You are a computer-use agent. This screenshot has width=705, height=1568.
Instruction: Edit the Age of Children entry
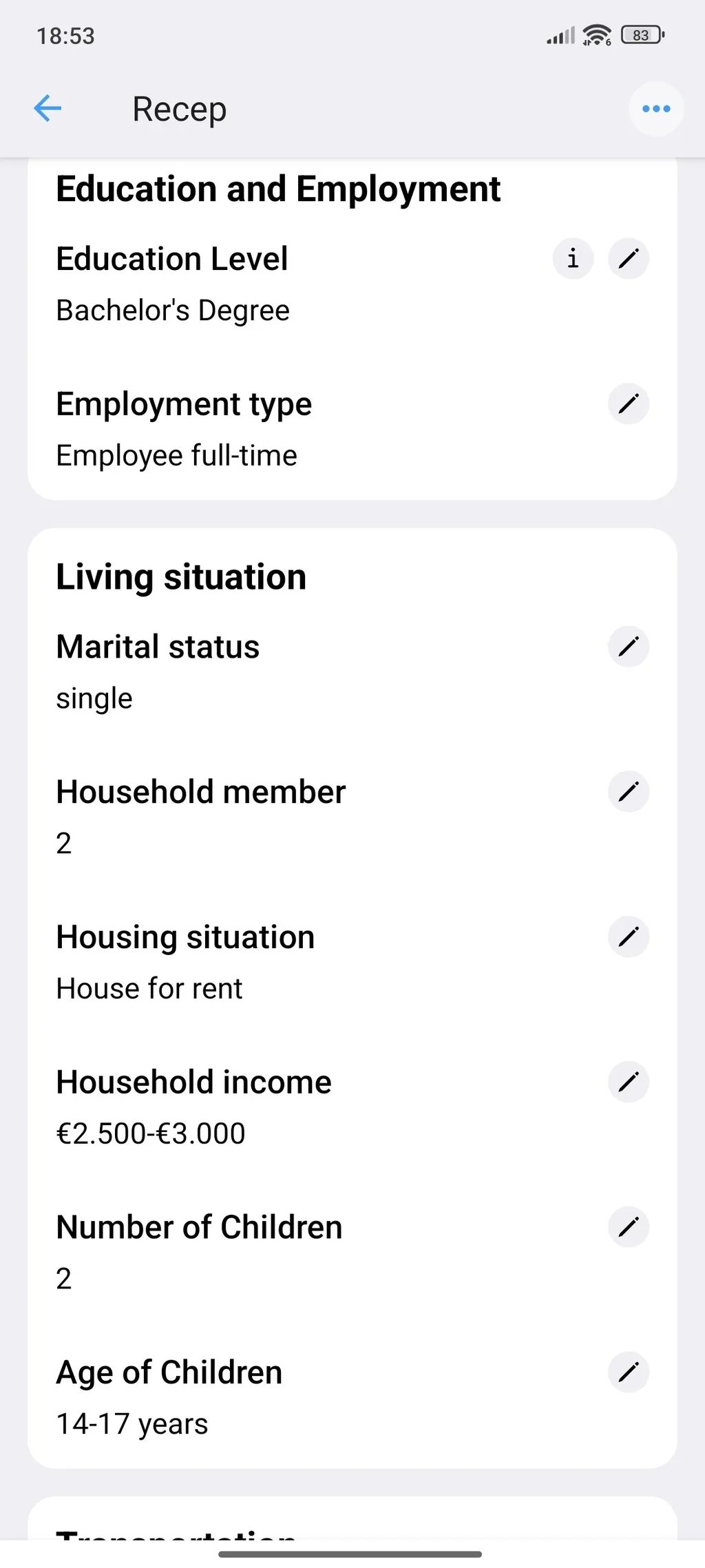628,1372
